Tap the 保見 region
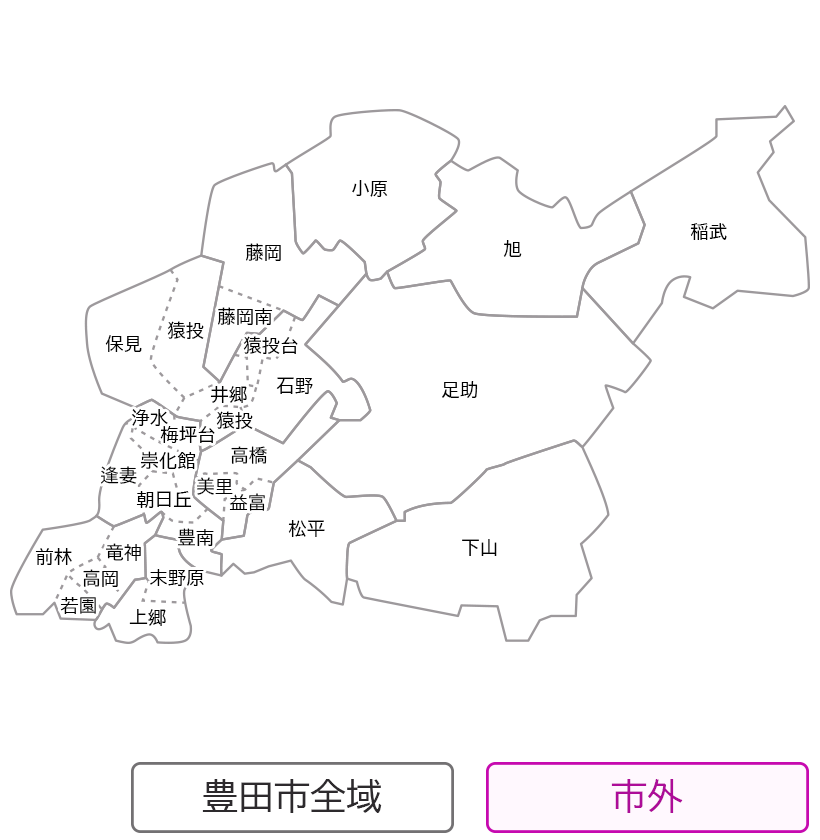The image size is (820, 840). (124, 344)
